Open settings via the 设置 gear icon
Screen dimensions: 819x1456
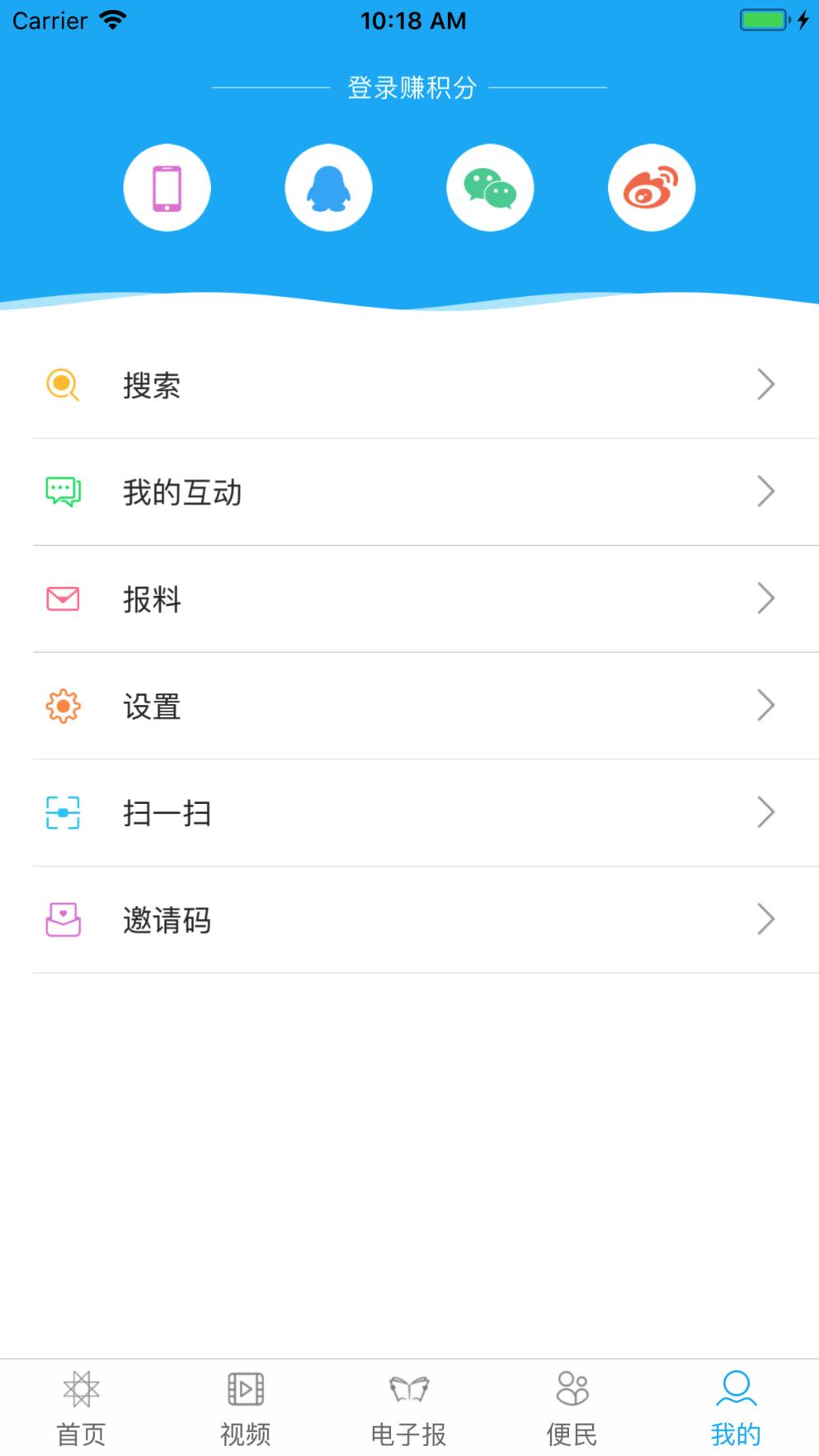coord(62,706)
